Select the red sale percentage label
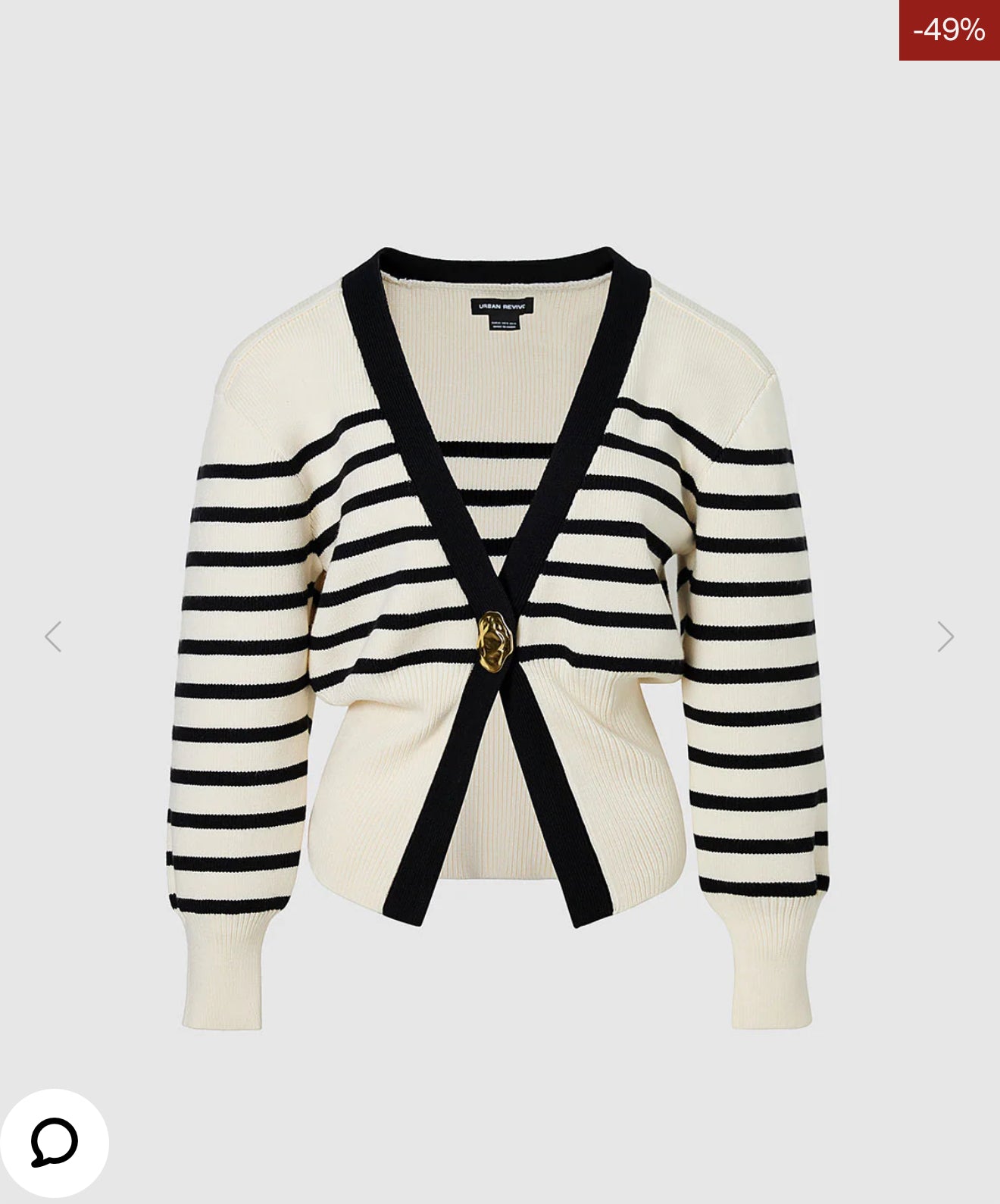 pyautogui.click(x=948, y=30)
